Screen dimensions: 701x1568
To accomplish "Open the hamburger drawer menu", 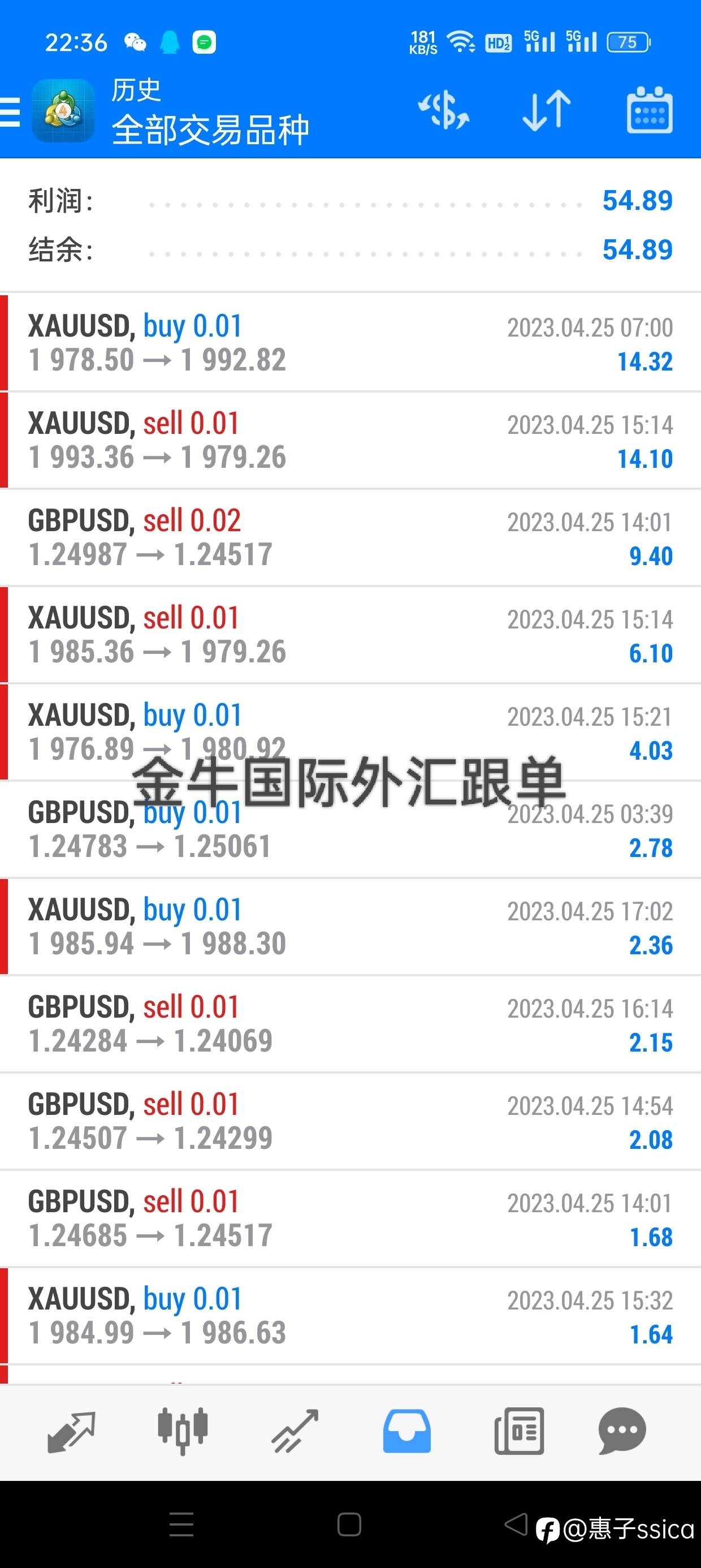I will coord(10,112).
